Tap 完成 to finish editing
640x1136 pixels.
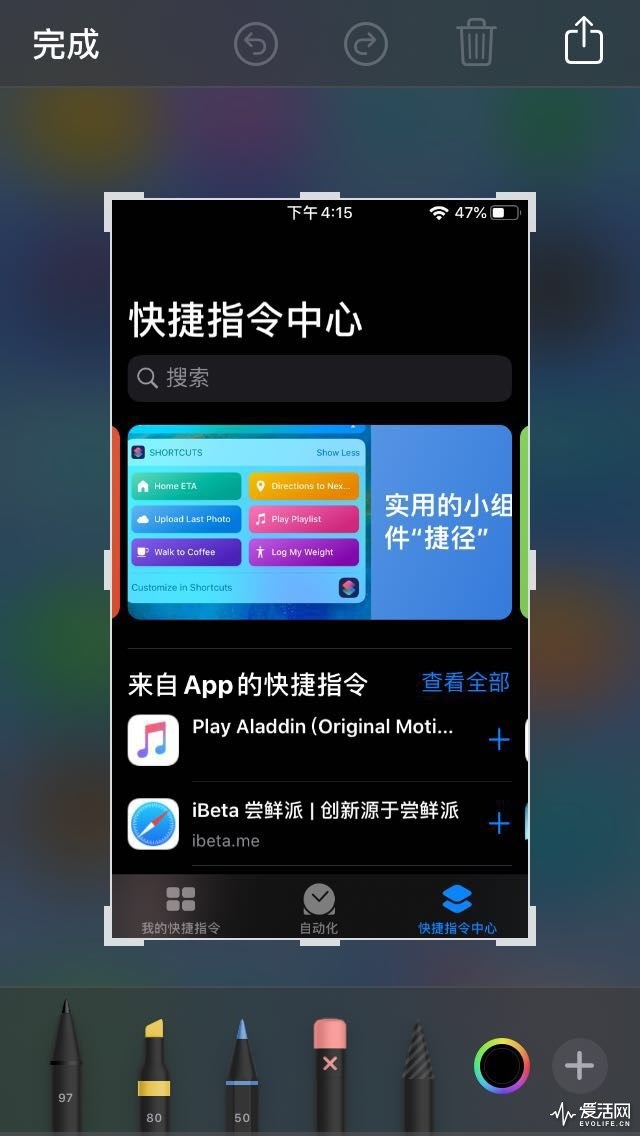tap(66, 45)
